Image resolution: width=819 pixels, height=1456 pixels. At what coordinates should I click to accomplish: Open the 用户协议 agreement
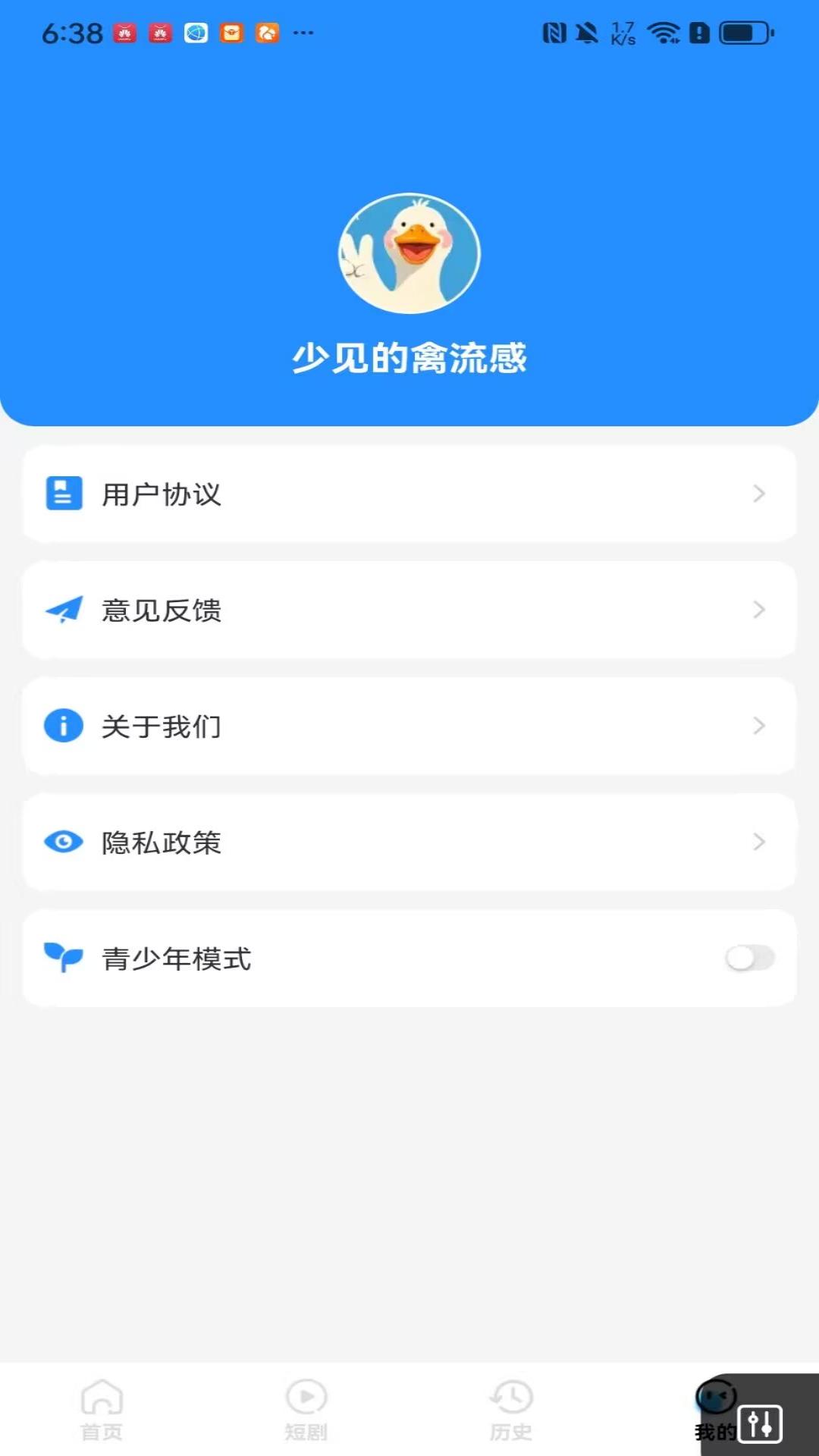pyautogui.click(x=409, y=494)
